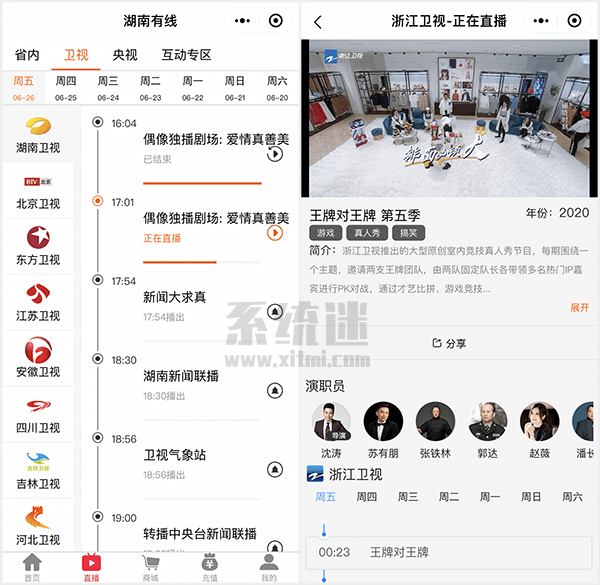Open the 互动专区 tab
Viewport: 600px width, 585px height.
pos(187,55)
